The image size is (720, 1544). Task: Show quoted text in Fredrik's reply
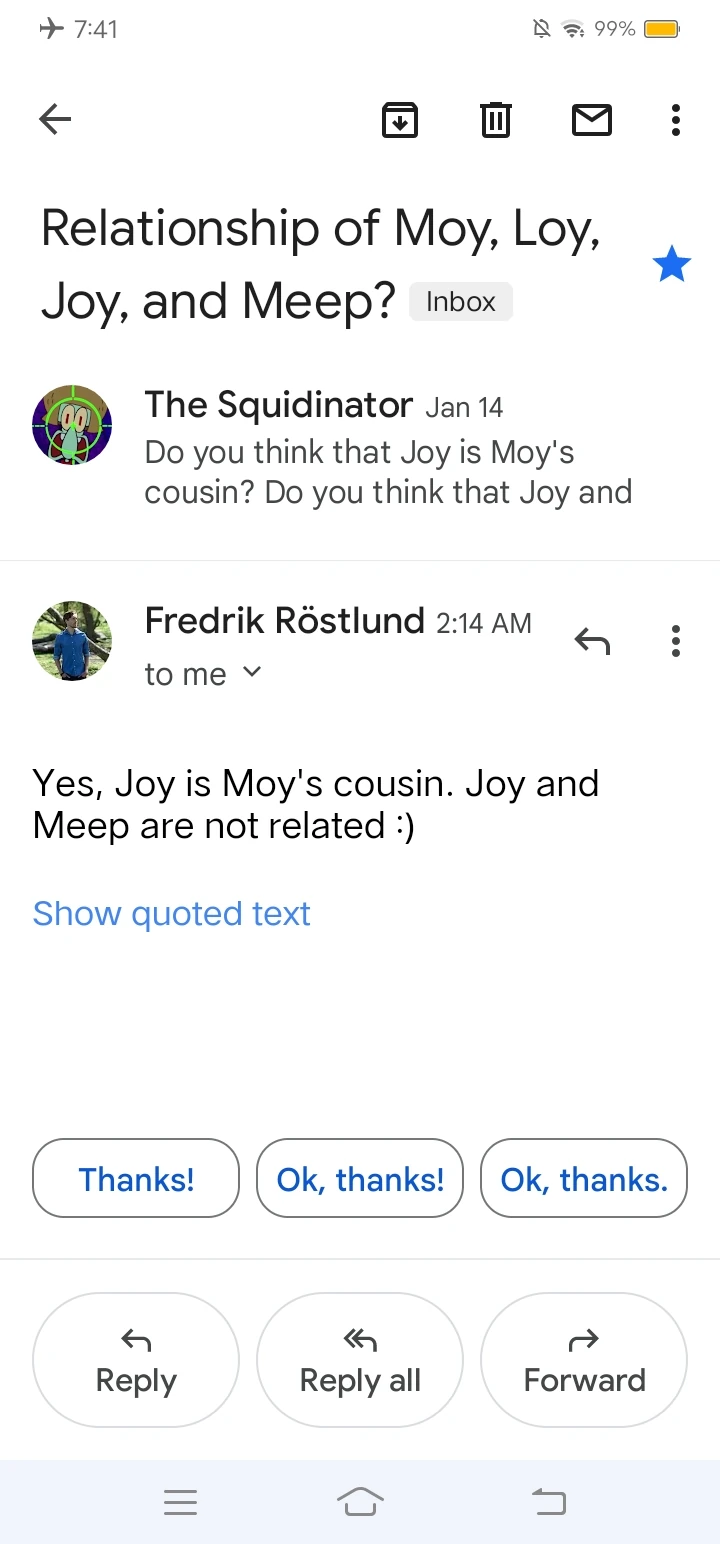171,913
